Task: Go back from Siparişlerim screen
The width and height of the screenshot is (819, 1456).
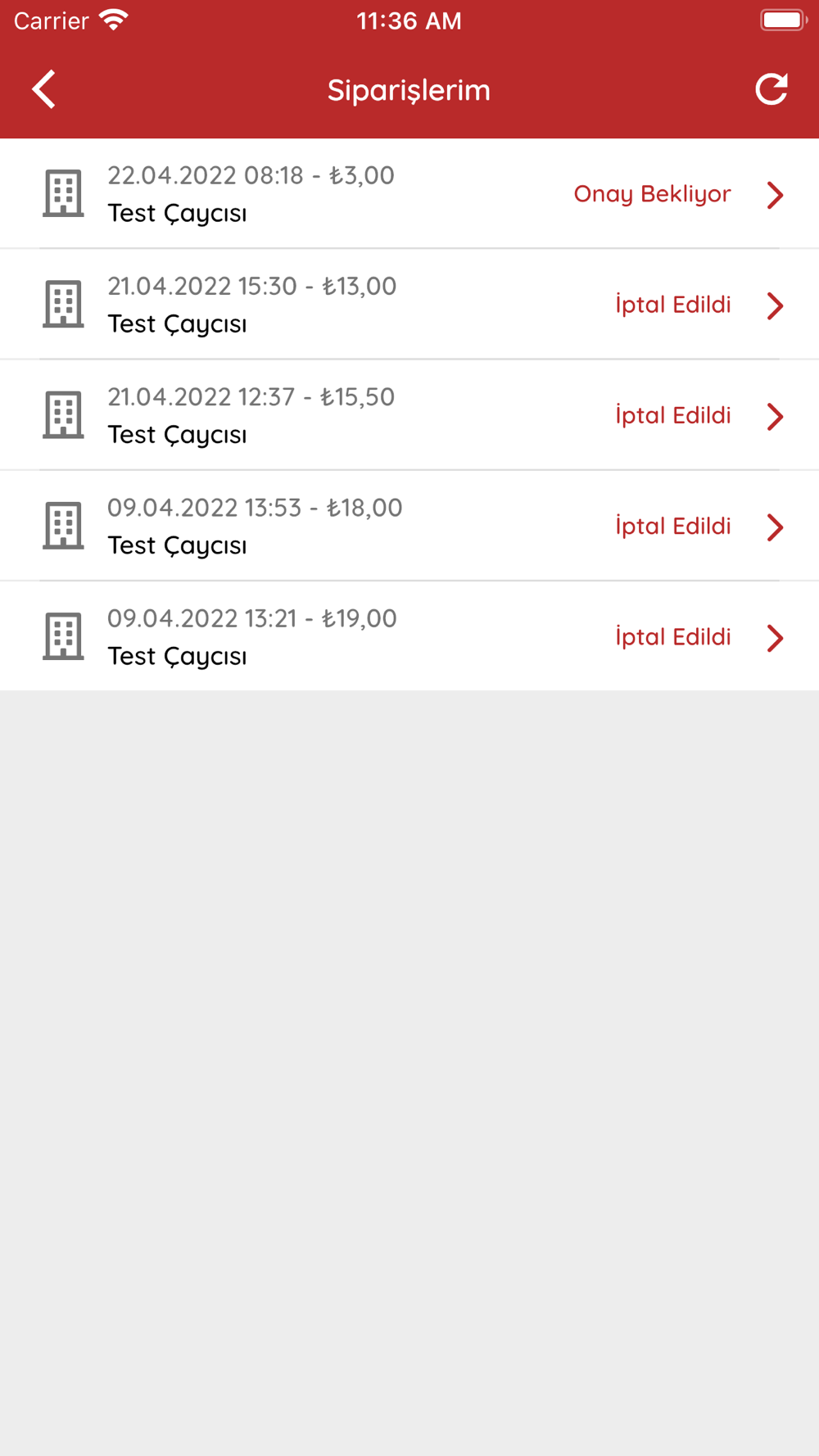Action: point(44,89)
